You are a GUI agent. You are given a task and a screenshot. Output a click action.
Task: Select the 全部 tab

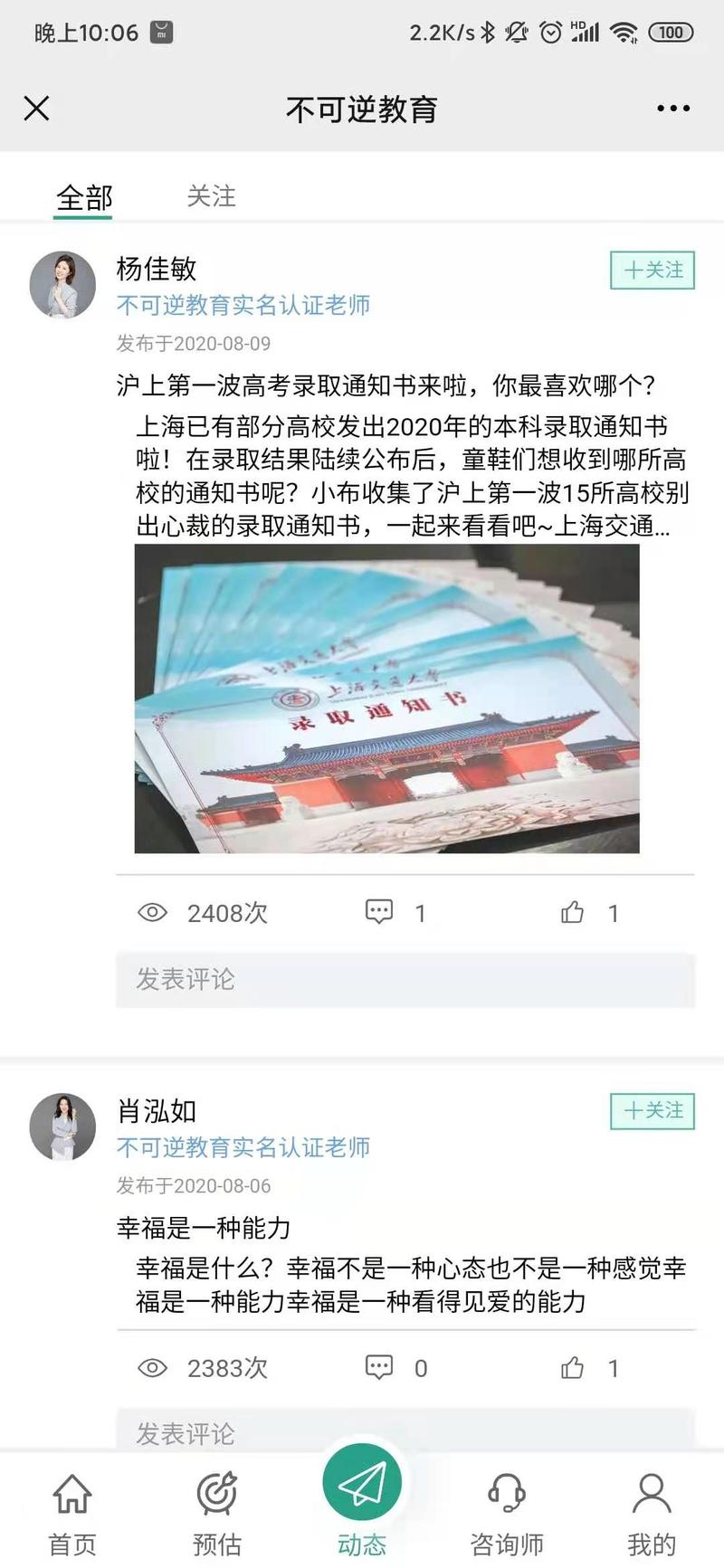pos(84,196)
